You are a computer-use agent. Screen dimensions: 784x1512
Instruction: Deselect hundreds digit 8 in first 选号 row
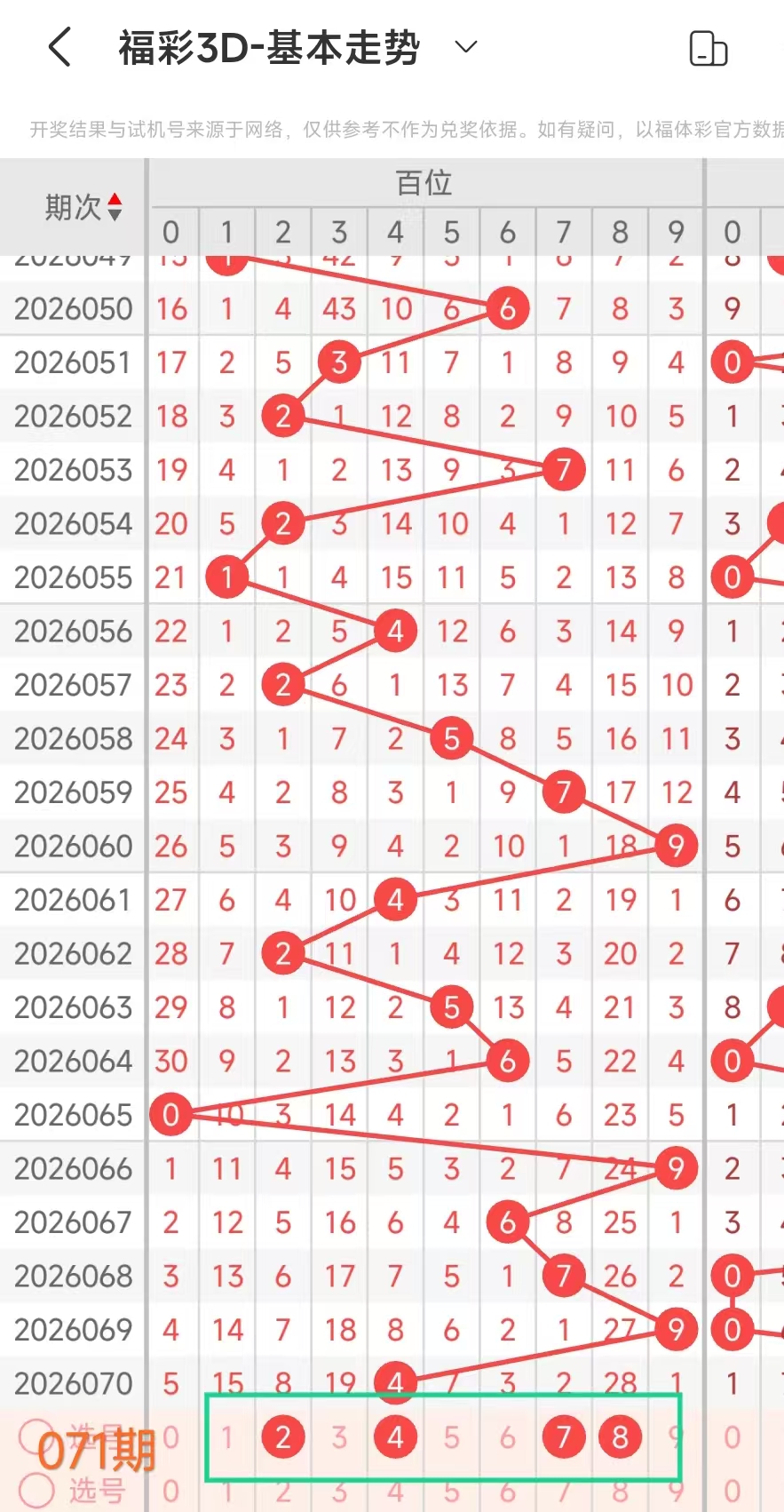point(620,1436)
